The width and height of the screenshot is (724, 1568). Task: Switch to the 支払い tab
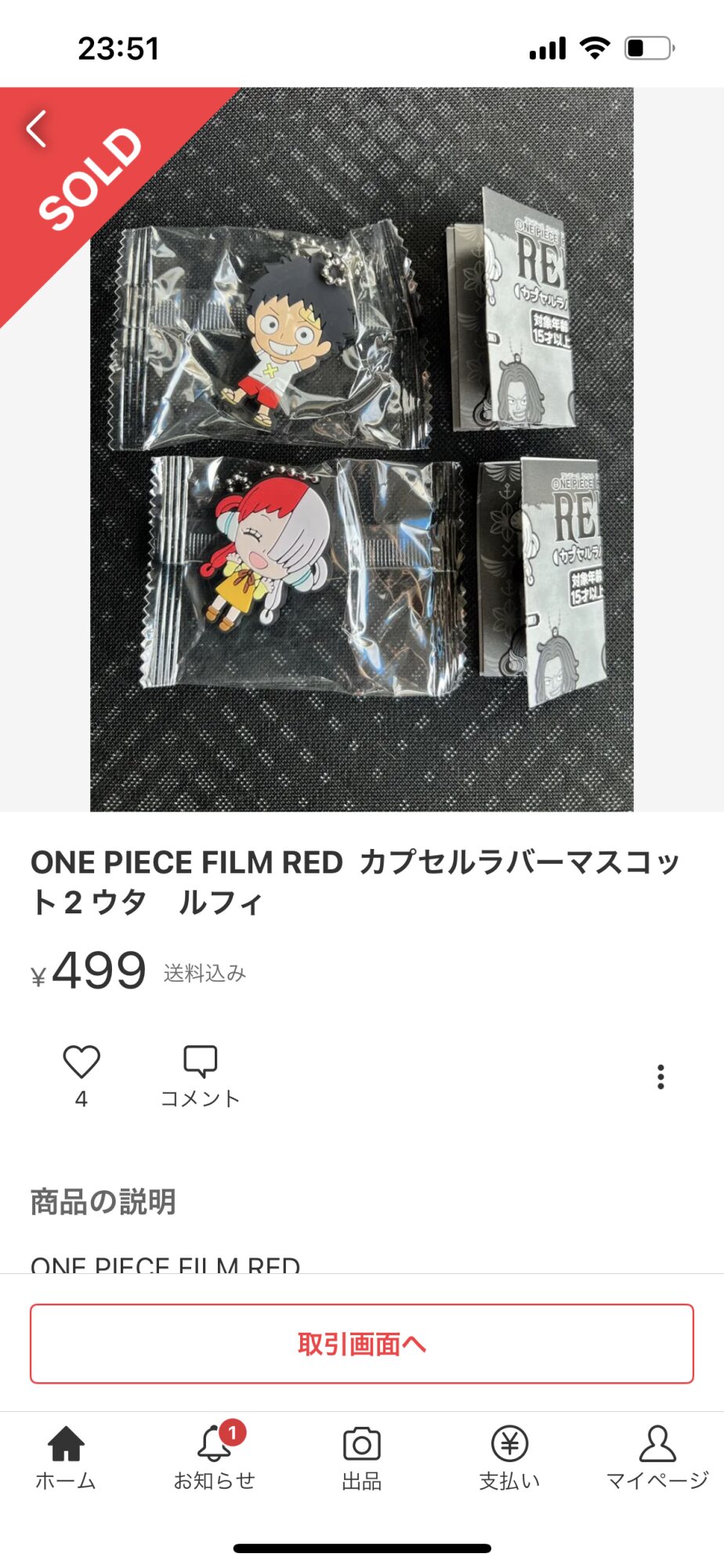pyautogui.click(x=509, y=1457)
